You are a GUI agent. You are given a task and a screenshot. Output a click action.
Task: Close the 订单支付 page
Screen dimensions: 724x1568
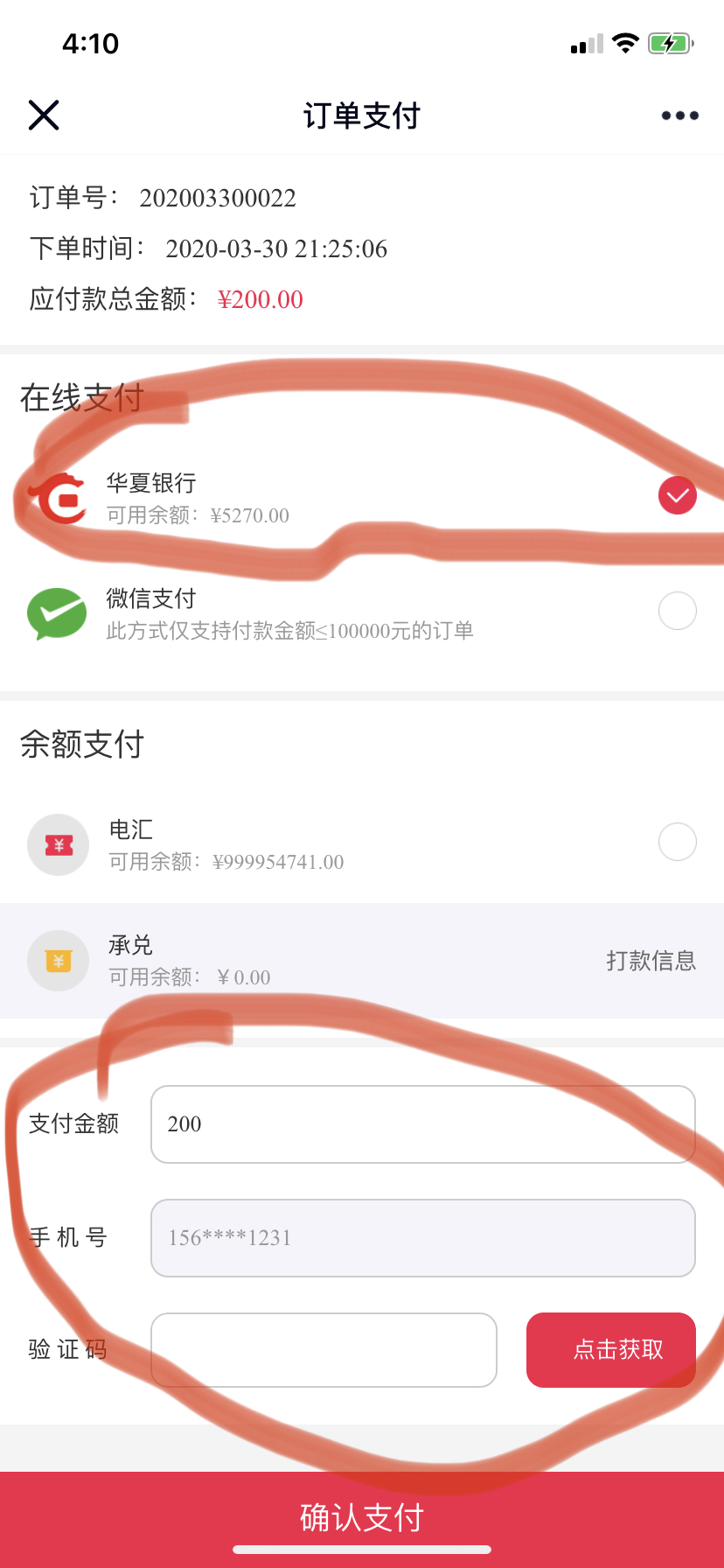(44, 115)
